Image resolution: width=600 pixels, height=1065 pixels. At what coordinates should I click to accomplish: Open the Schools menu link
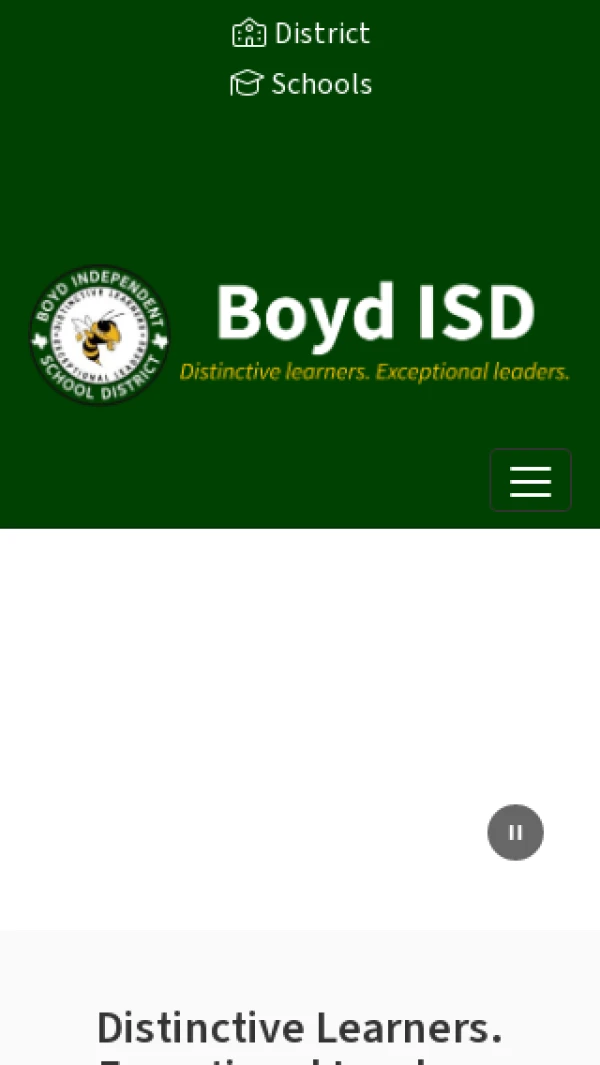point(301,84)
